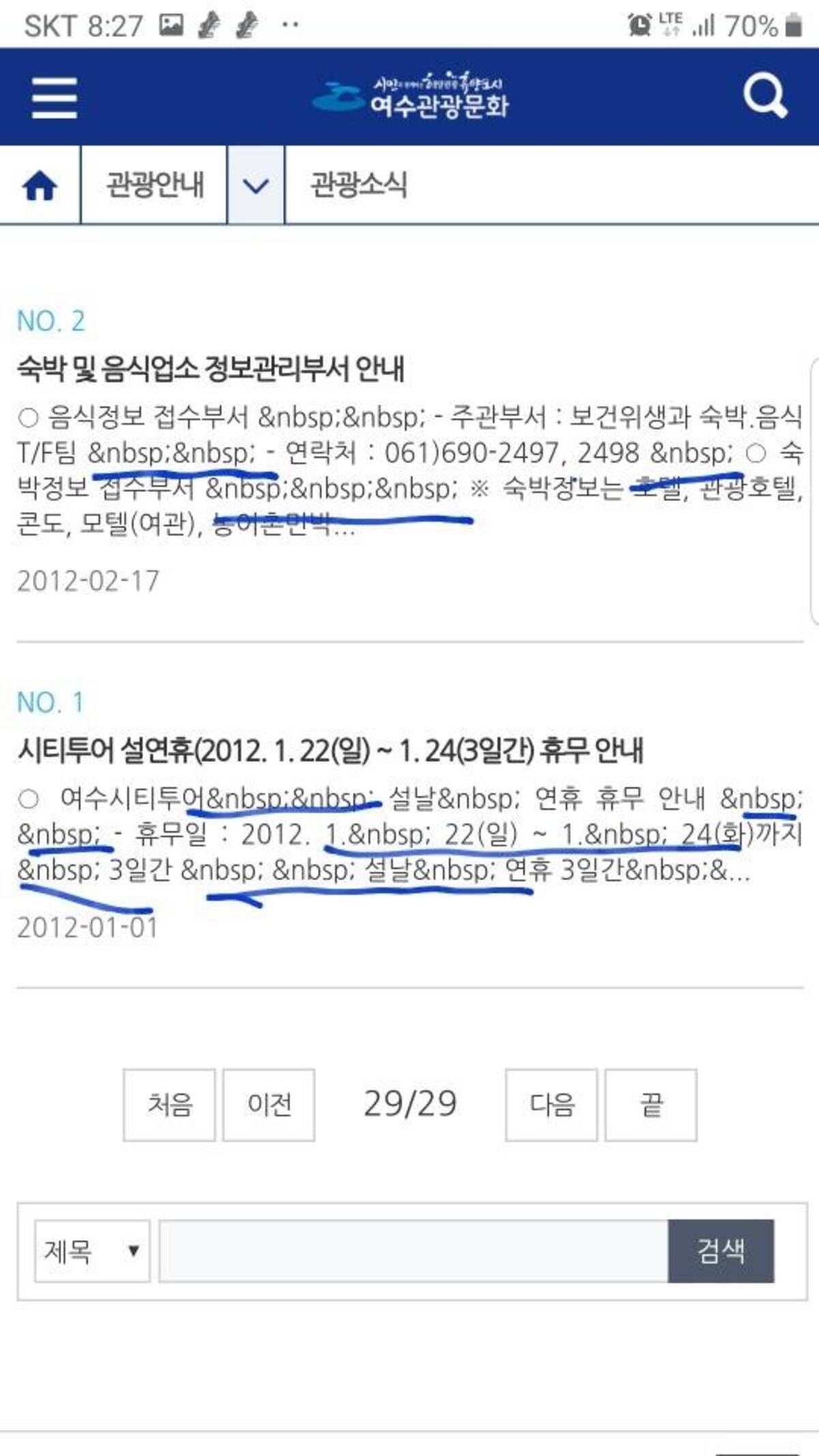This screenshot has width=819, height=1456.
Task: Go to the home icon
Action: click(x=40, y=186)
